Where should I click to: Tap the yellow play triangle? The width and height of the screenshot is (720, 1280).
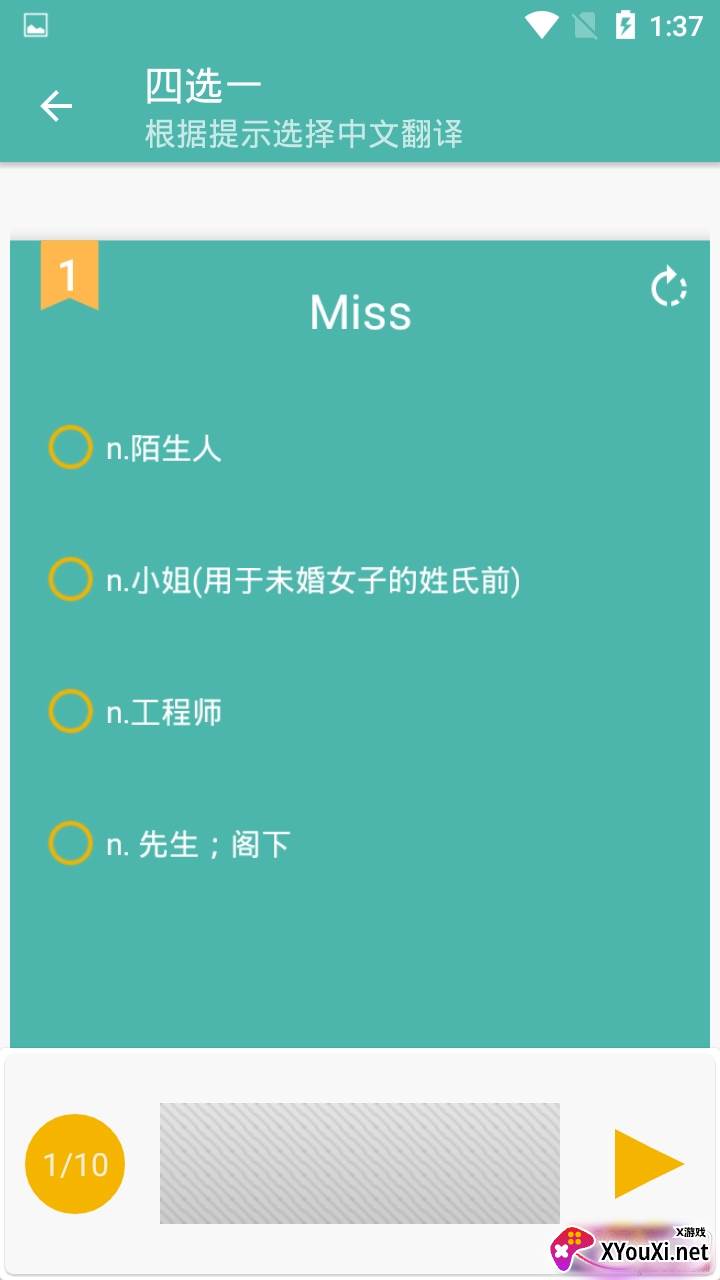pos(651,1163)
